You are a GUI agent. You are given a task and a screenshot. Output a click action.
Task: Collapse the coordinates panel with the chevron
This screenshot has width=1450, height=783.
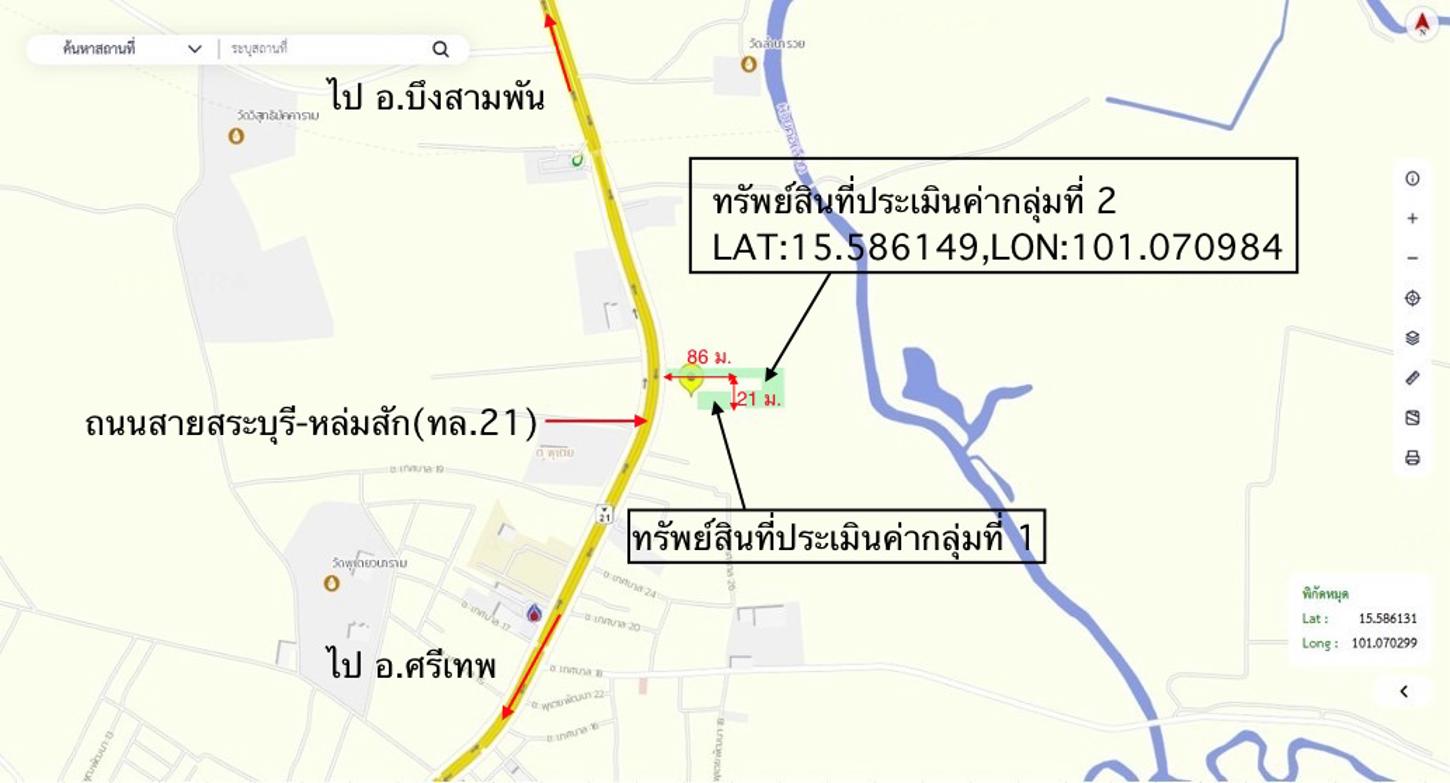[x=1403, y=691]
